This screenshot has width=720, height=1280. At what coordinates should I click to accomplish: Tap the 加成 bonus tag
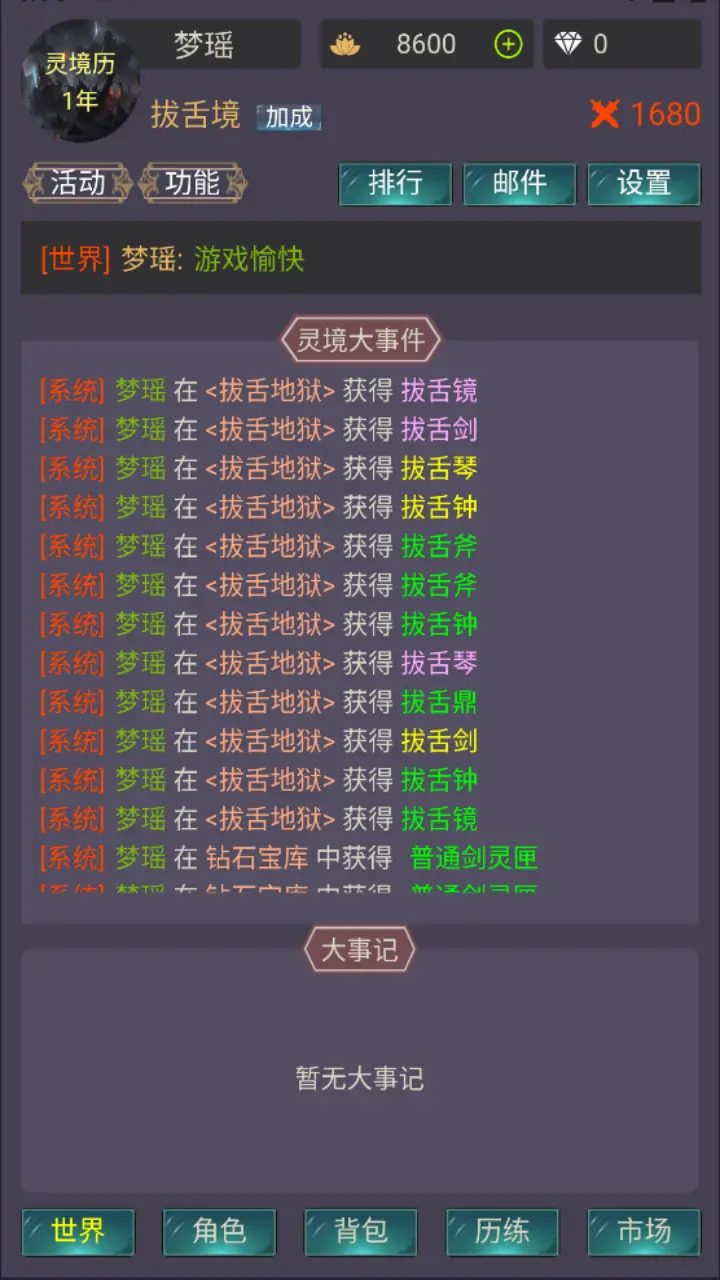tap(288, 117)
